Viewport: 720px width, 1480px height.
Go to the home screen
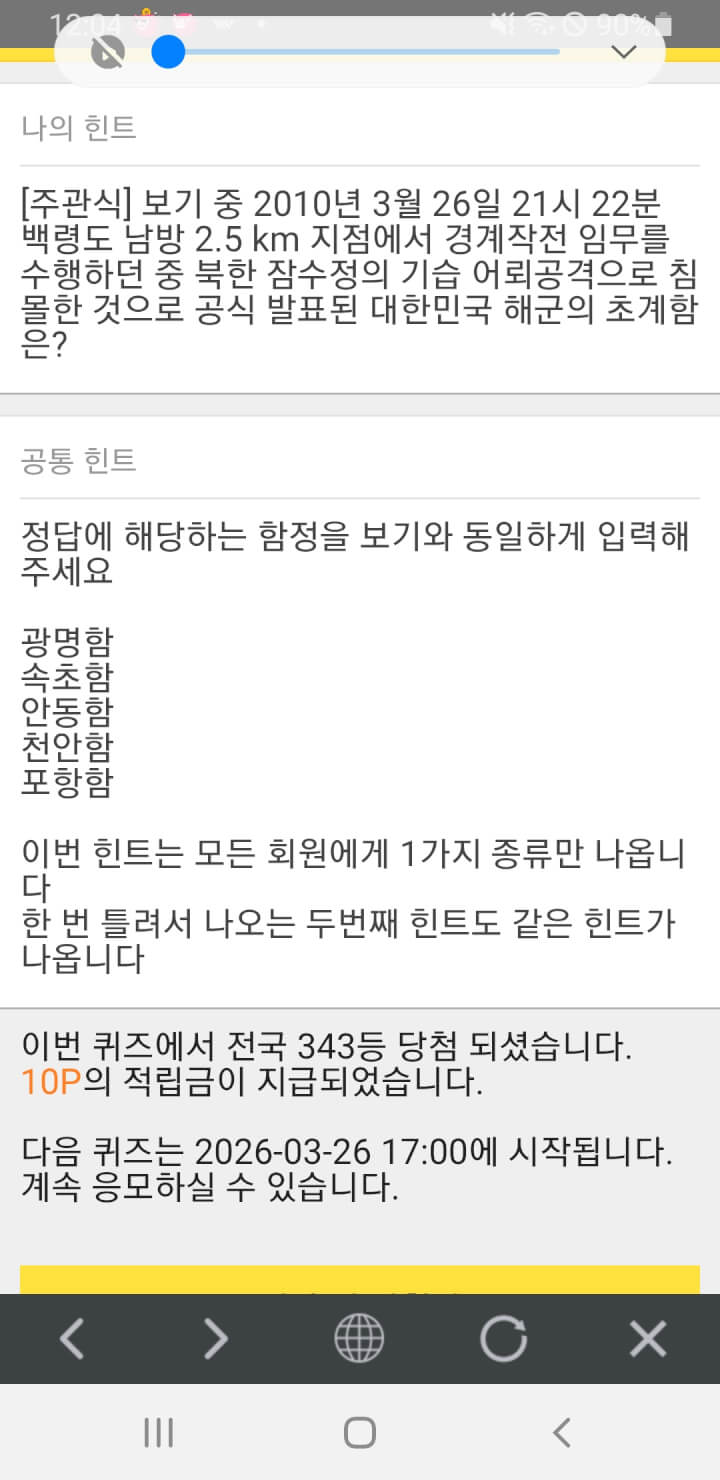point(360,1432)
